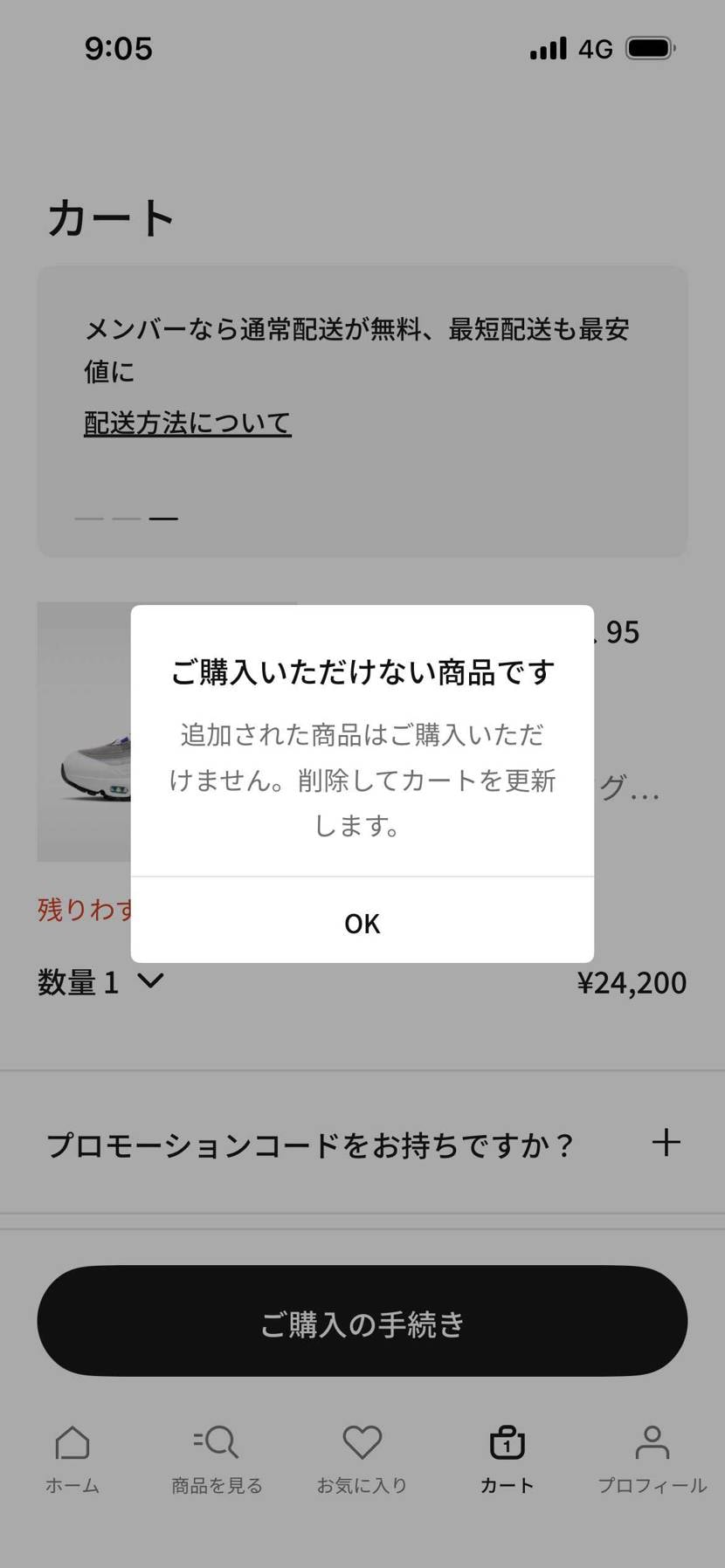Tap the plus icon beside the promotion code row
The image size is (725, 1568).
pos(666,1142)
